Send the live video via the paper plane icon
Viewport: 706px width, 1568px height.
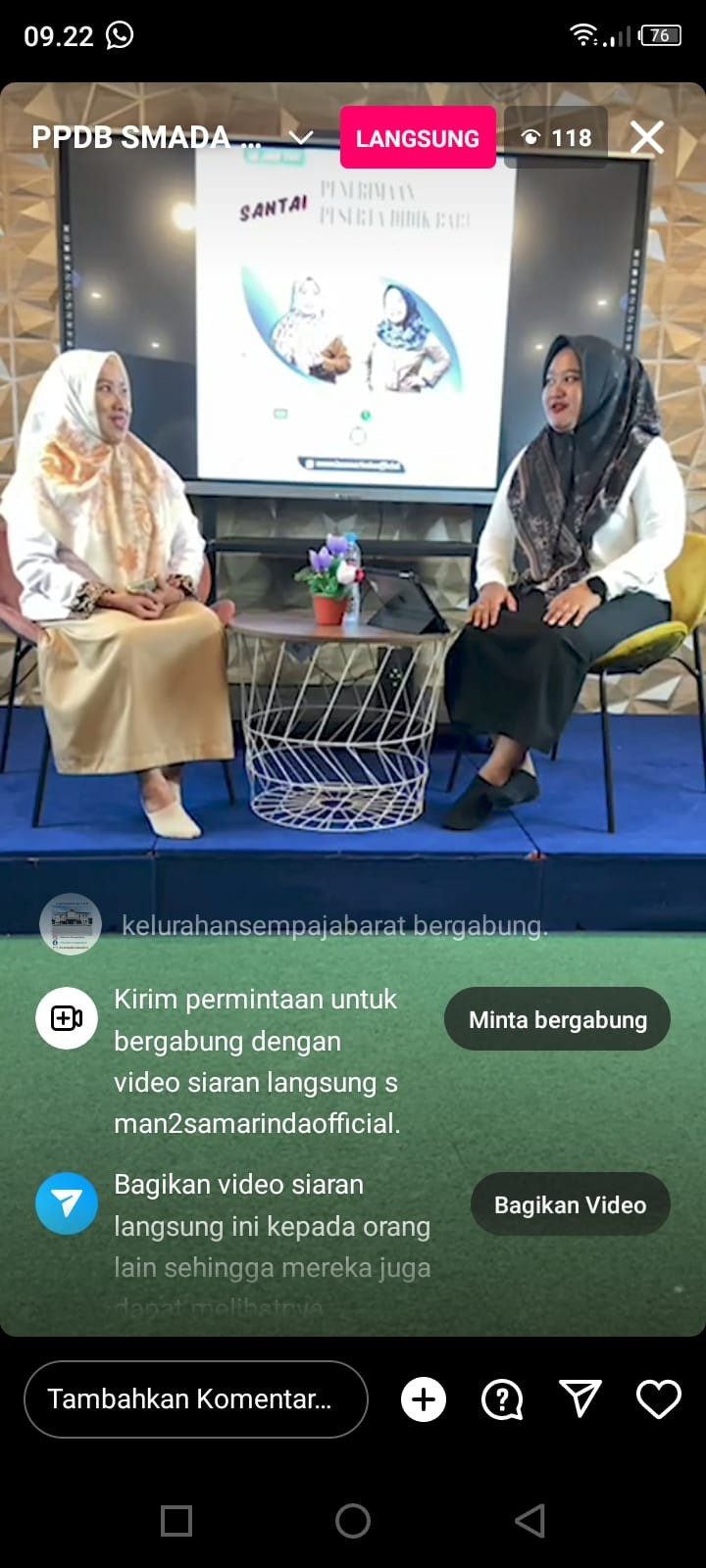580,1398
